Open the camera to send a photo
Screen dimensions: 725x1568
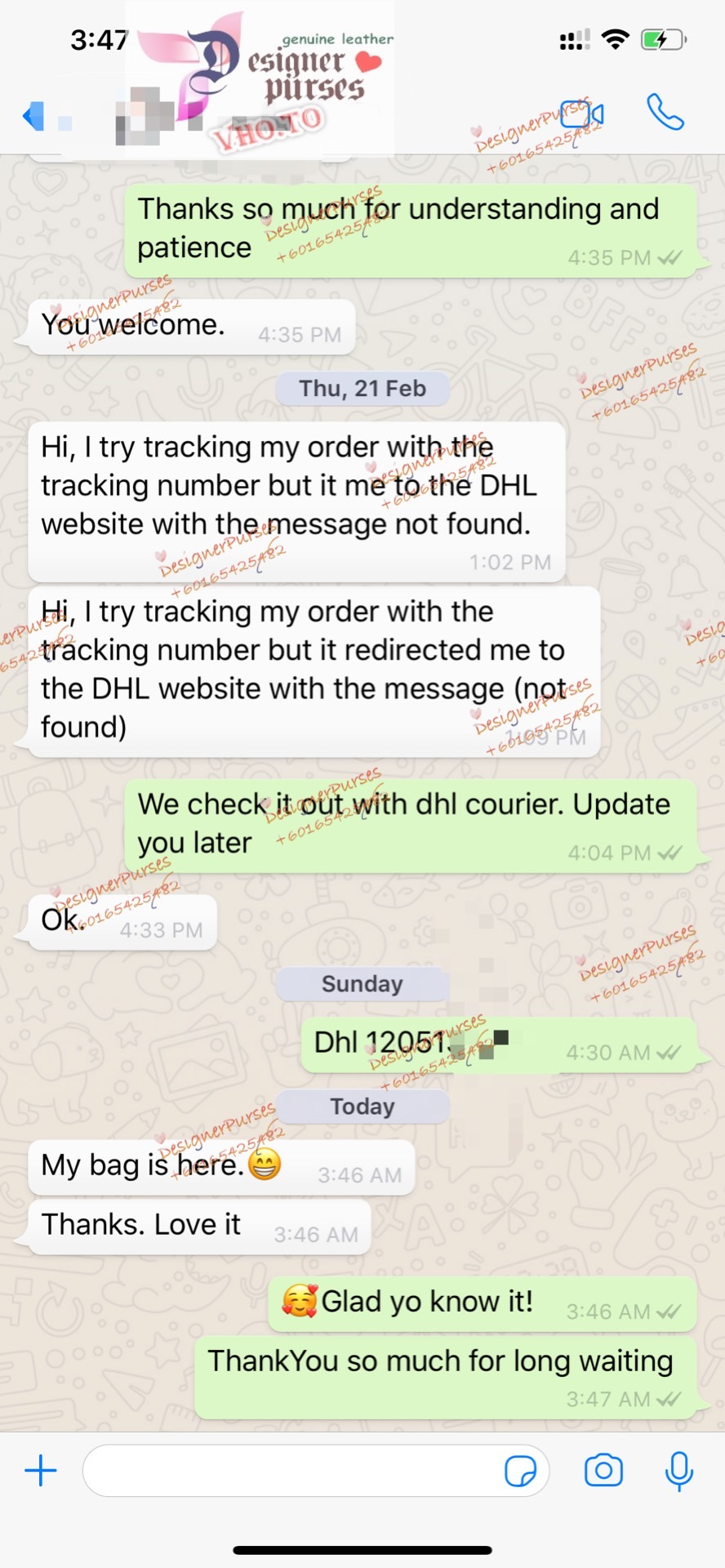pos(603,1471)
